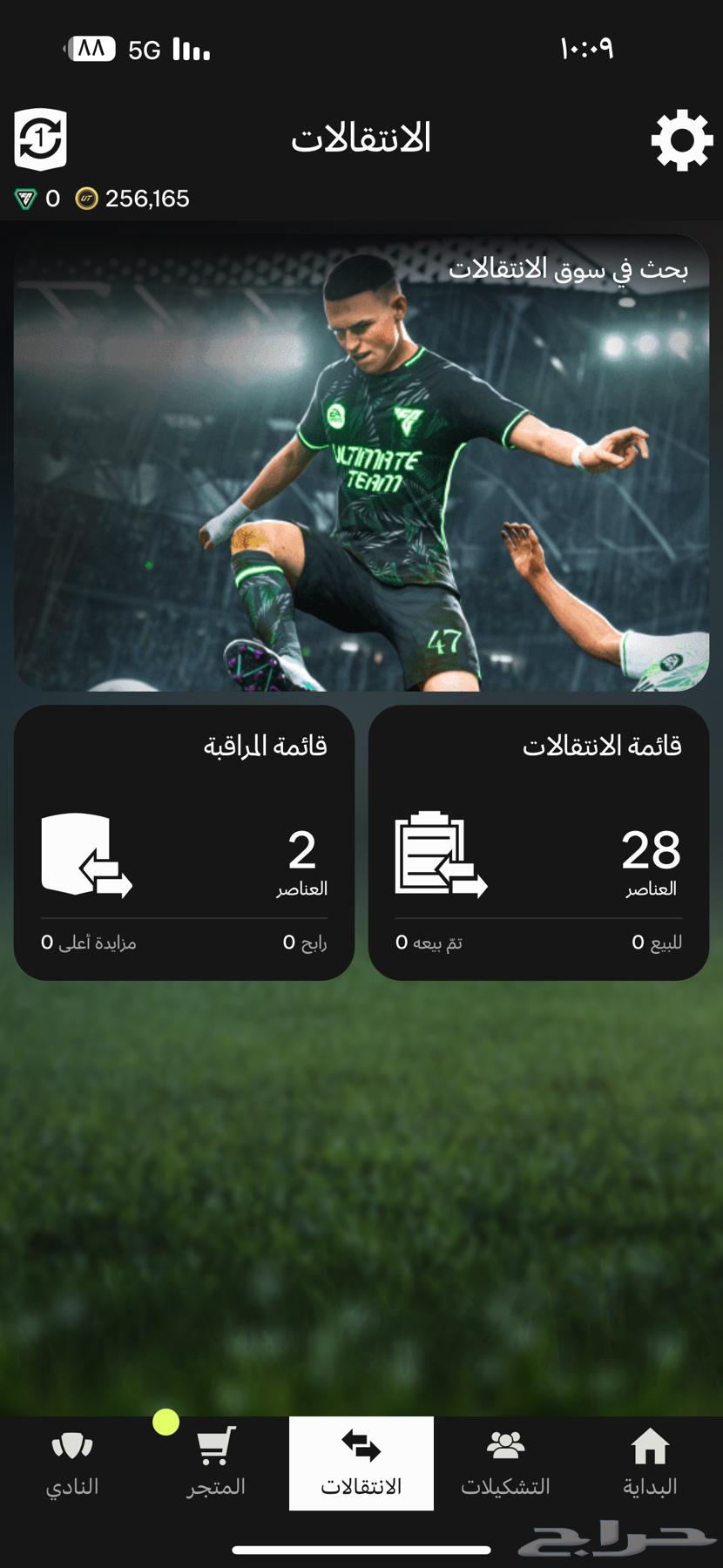Tap the refresh badge icon at top

[x=40, y=139]
